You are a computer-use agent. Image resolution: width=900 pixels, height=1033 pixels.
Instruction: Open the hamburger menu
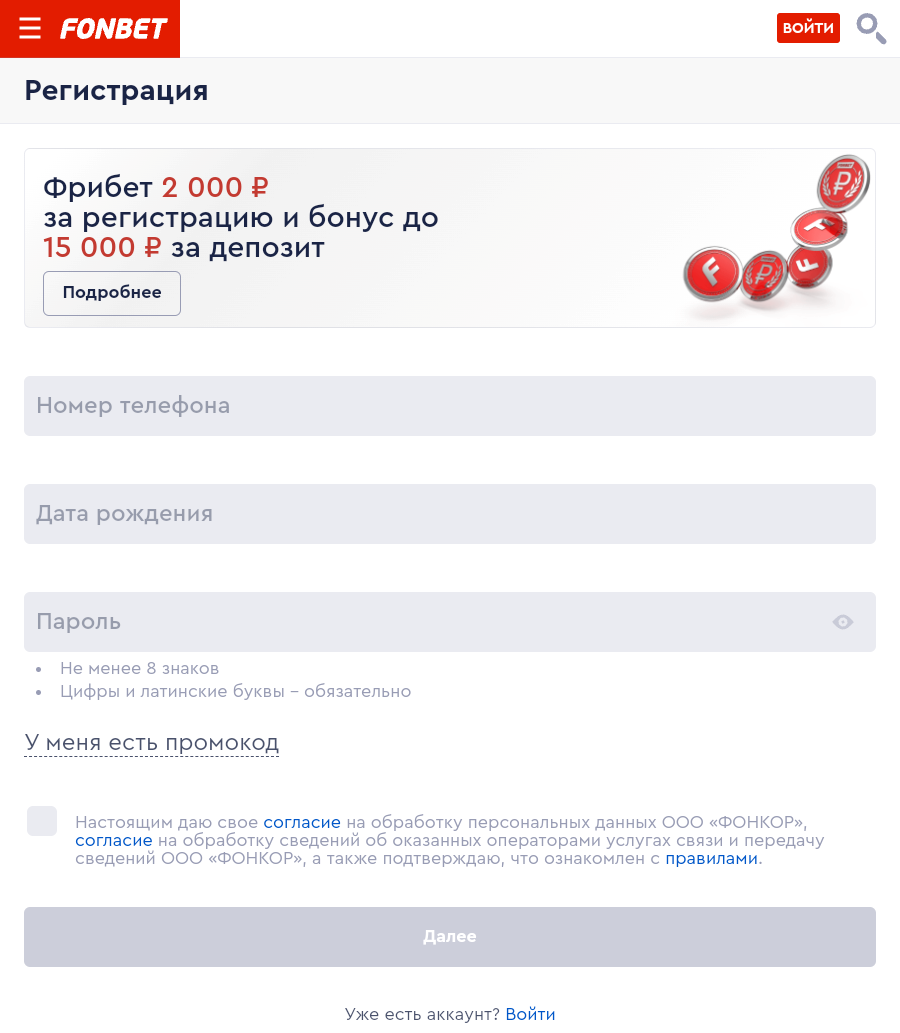30,29
